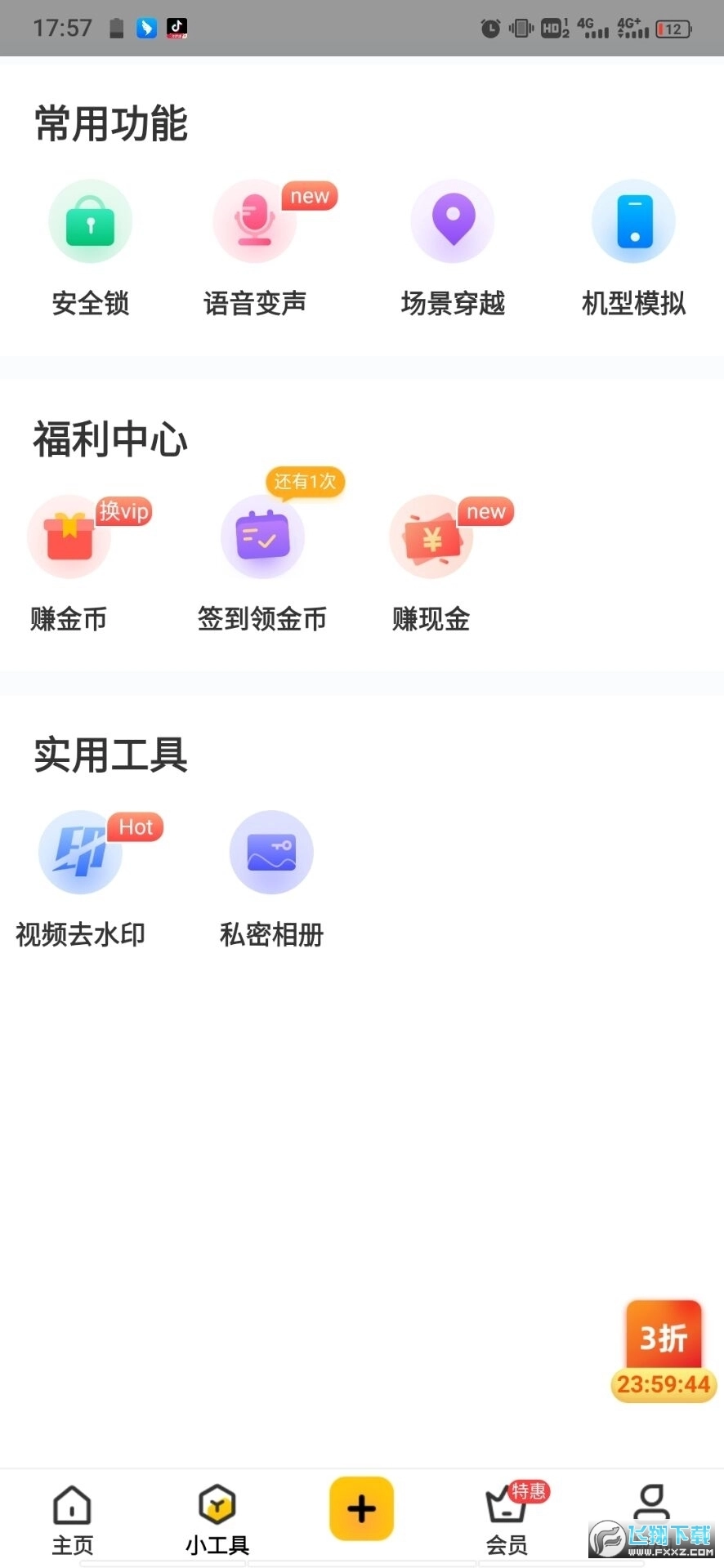The image size is (724, 1568).
Task: Open the 安全锁 security lock tool
Action: coord(90,221)
